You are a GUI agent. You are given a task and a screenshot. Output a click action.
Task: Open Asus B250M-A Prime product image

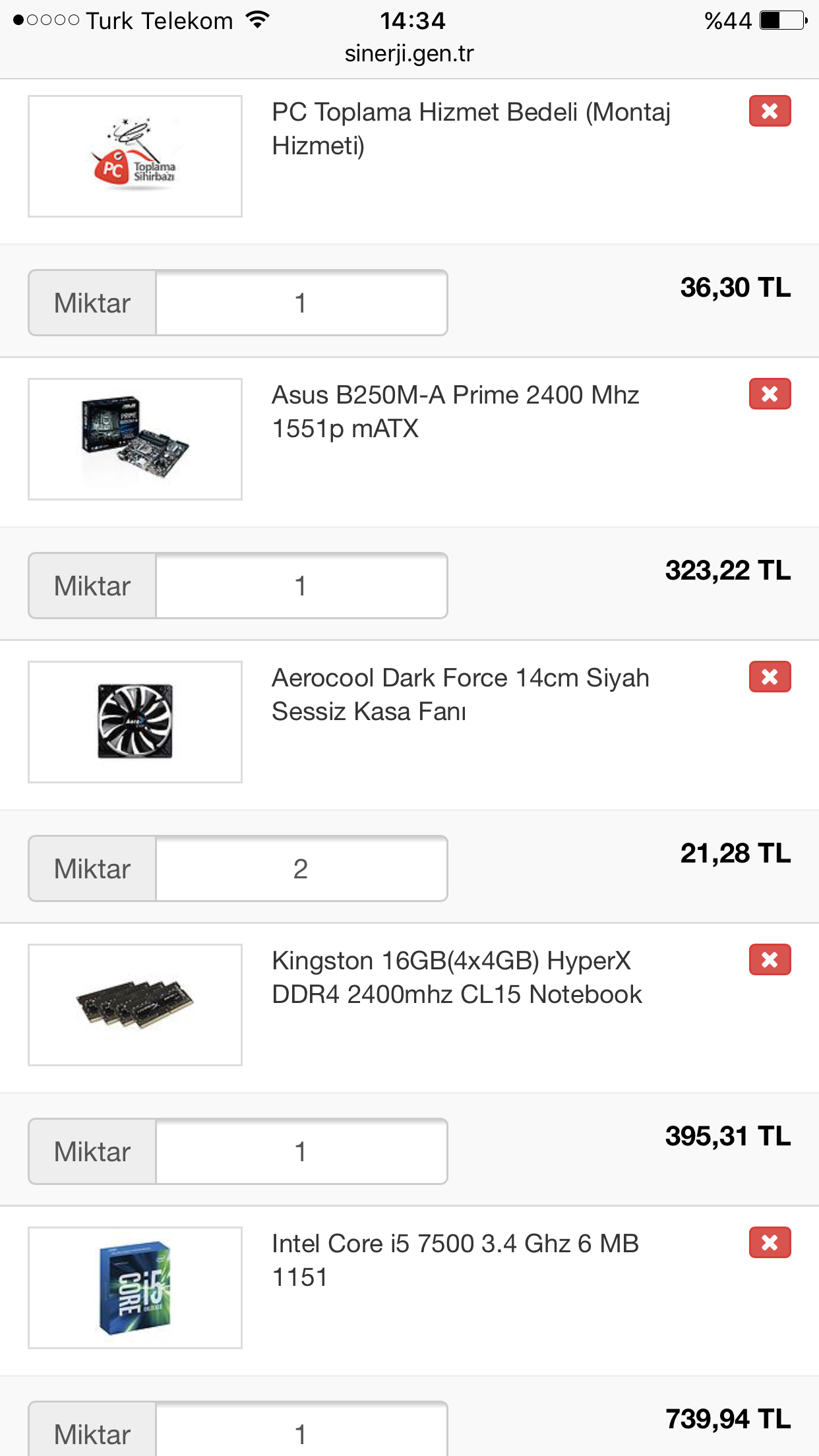[x=135, y=439]
